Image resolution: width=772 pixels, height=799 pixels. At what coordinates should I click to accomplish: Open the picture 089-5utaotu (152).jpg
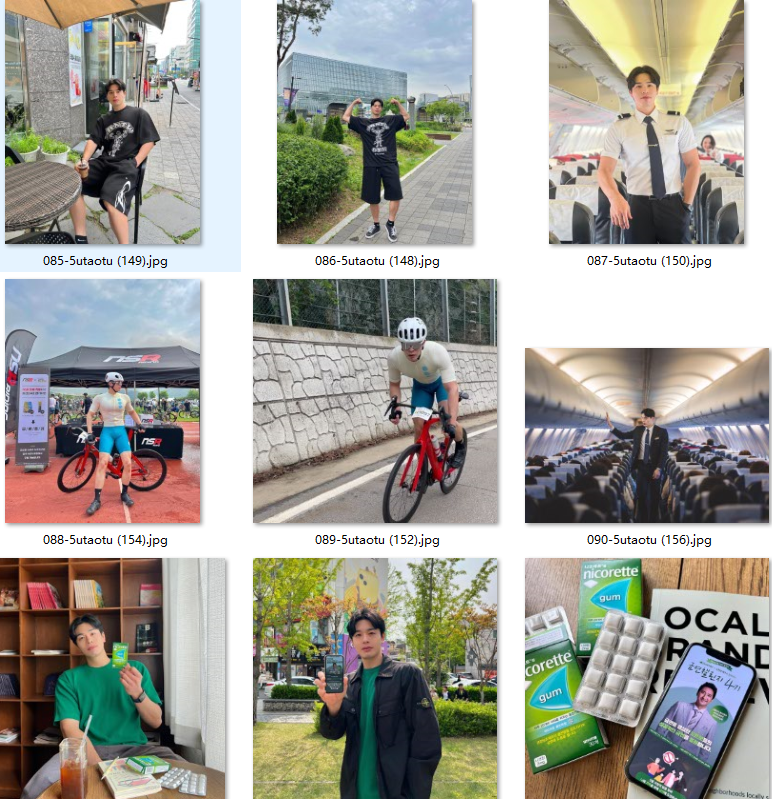coord(375,401)
